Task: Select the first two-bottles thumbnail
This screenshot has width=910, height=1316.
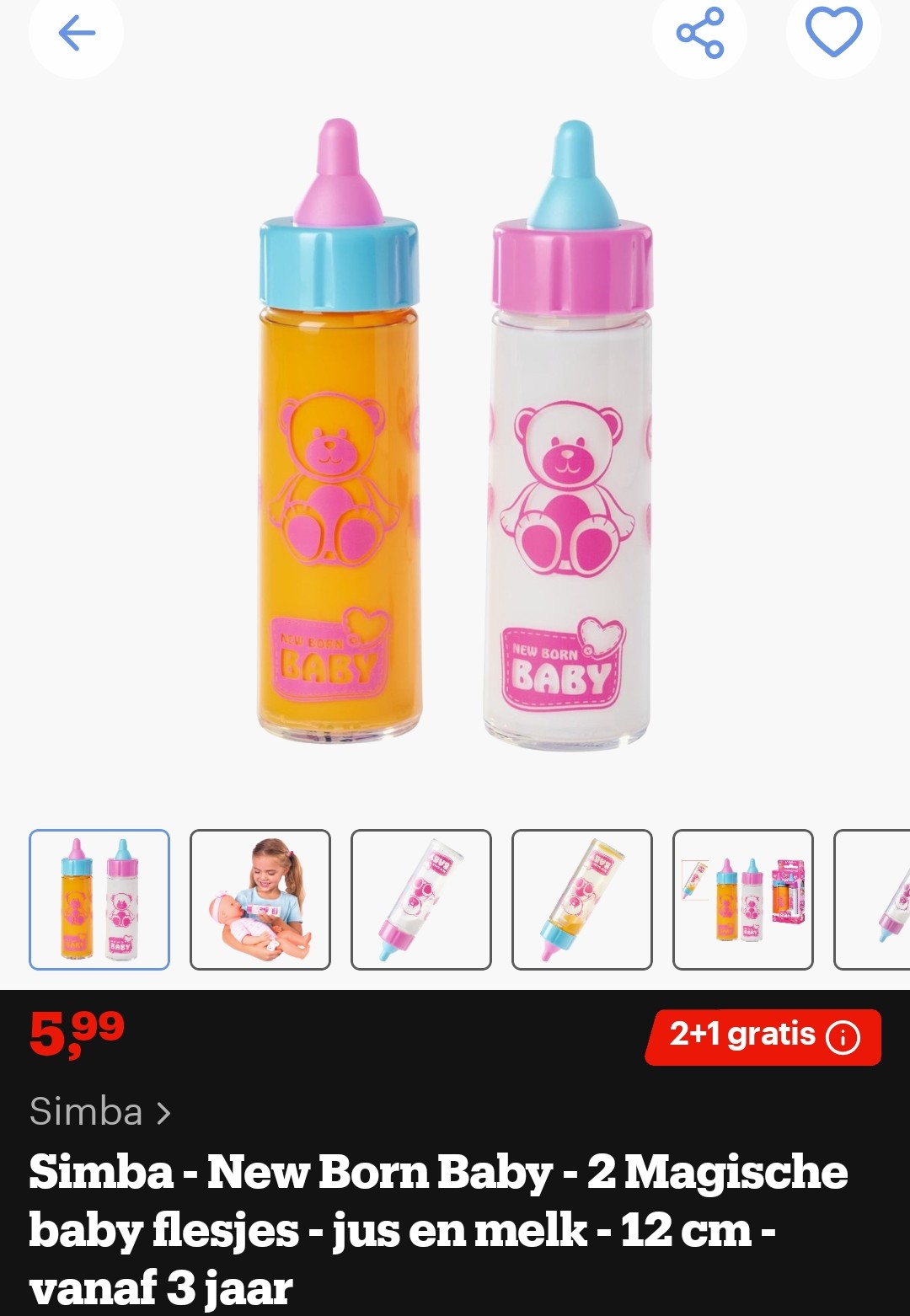Action: coord(99,900)
